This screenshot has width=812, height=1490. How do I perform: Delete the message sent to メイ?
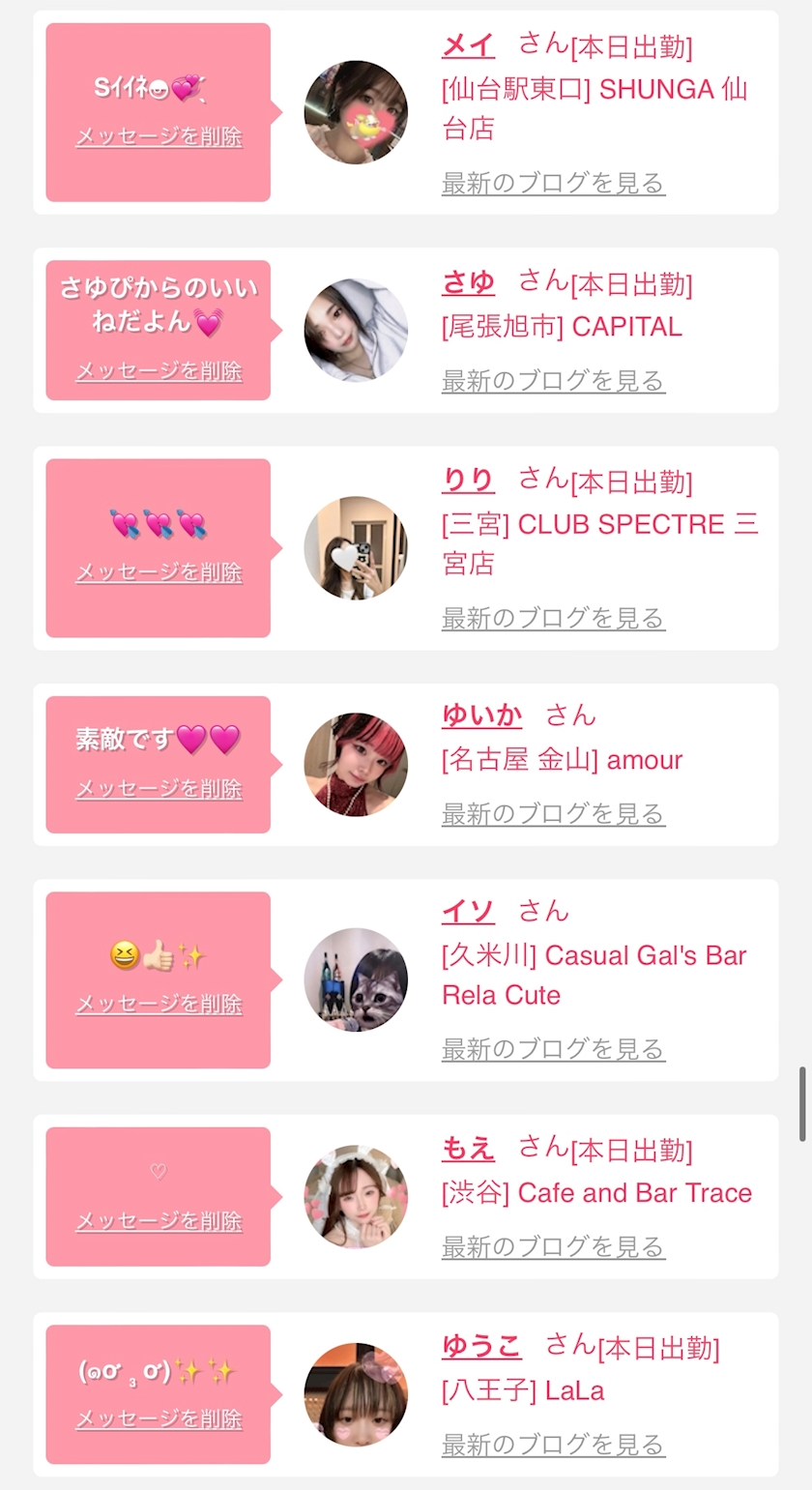159,136
